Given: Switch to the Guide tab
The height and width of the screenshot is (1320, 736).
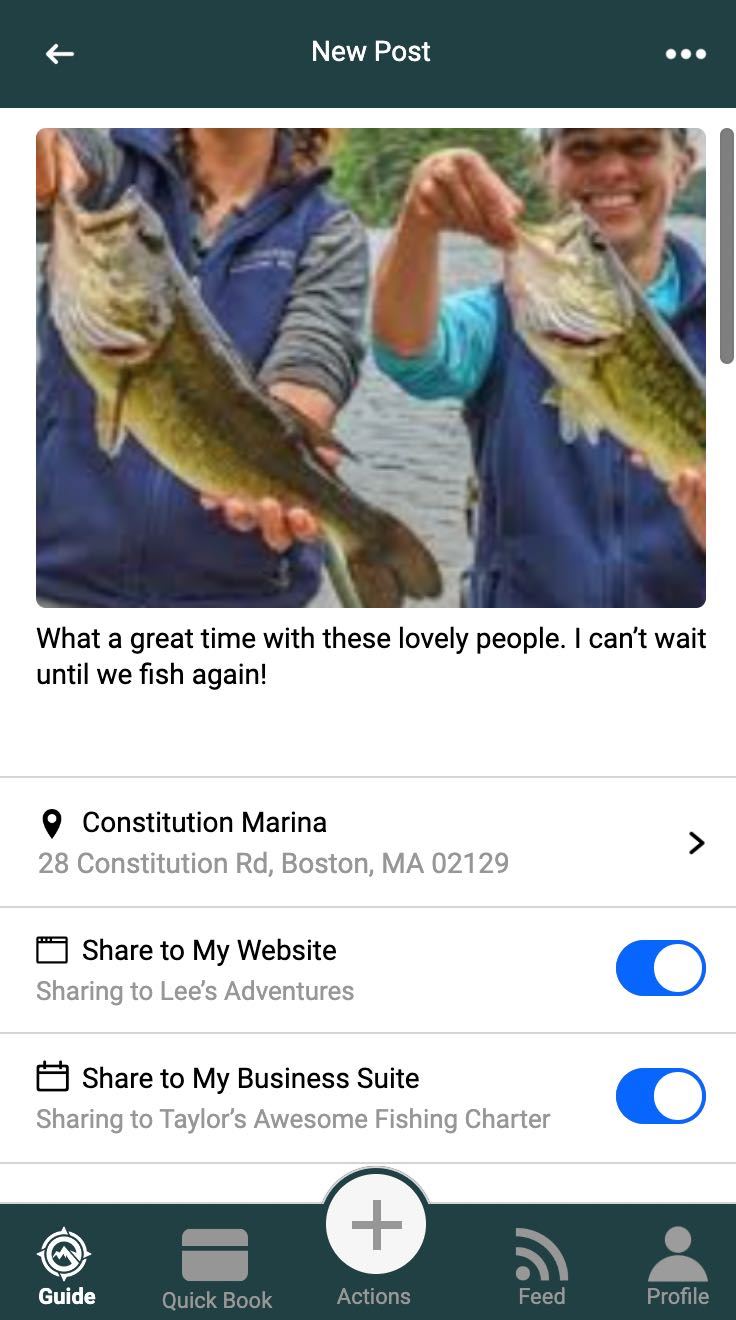Looking at the screenshot, I should 66,1267.
